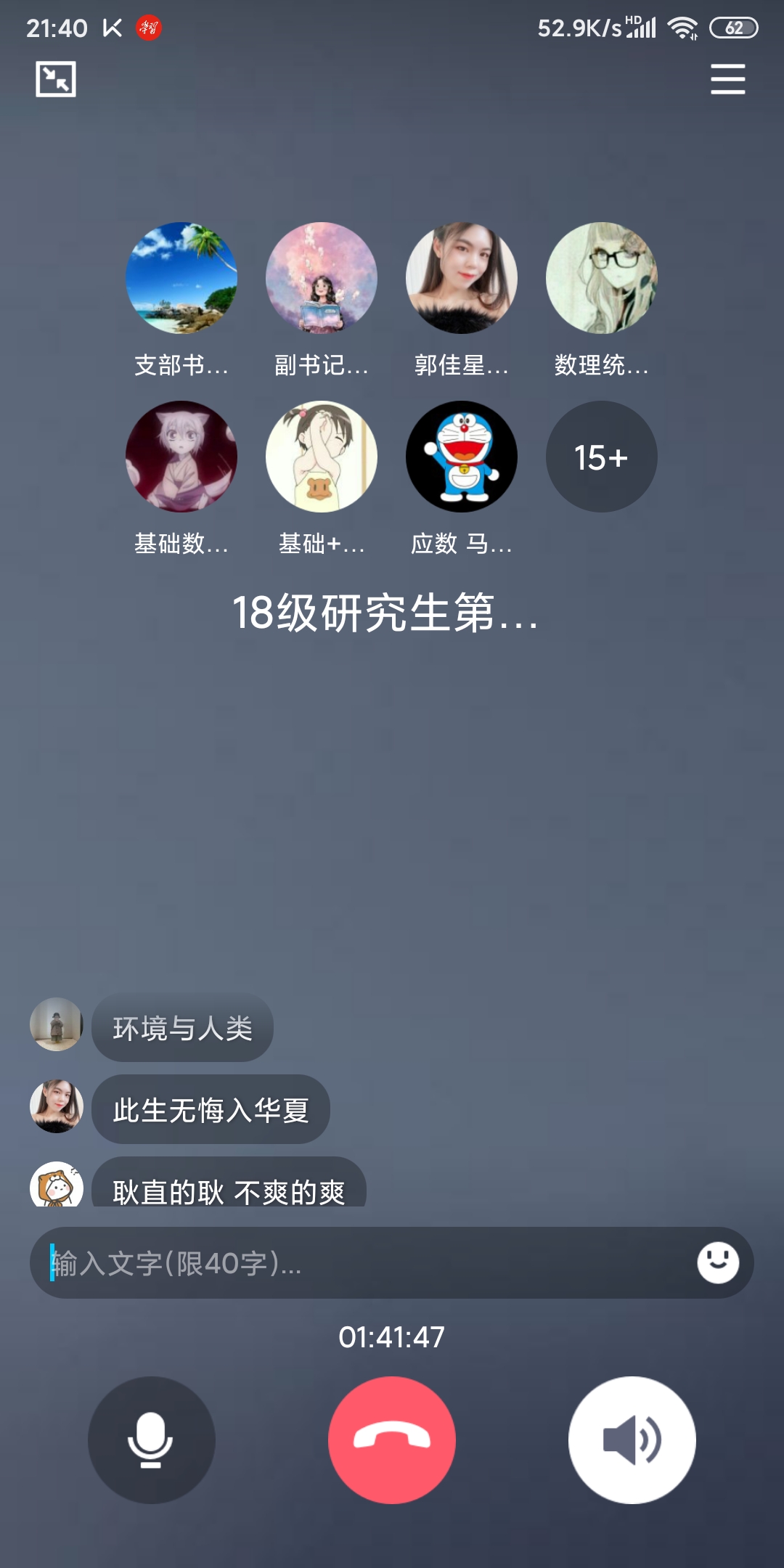
Task: Hang up the call
Action: [392, 1440]
